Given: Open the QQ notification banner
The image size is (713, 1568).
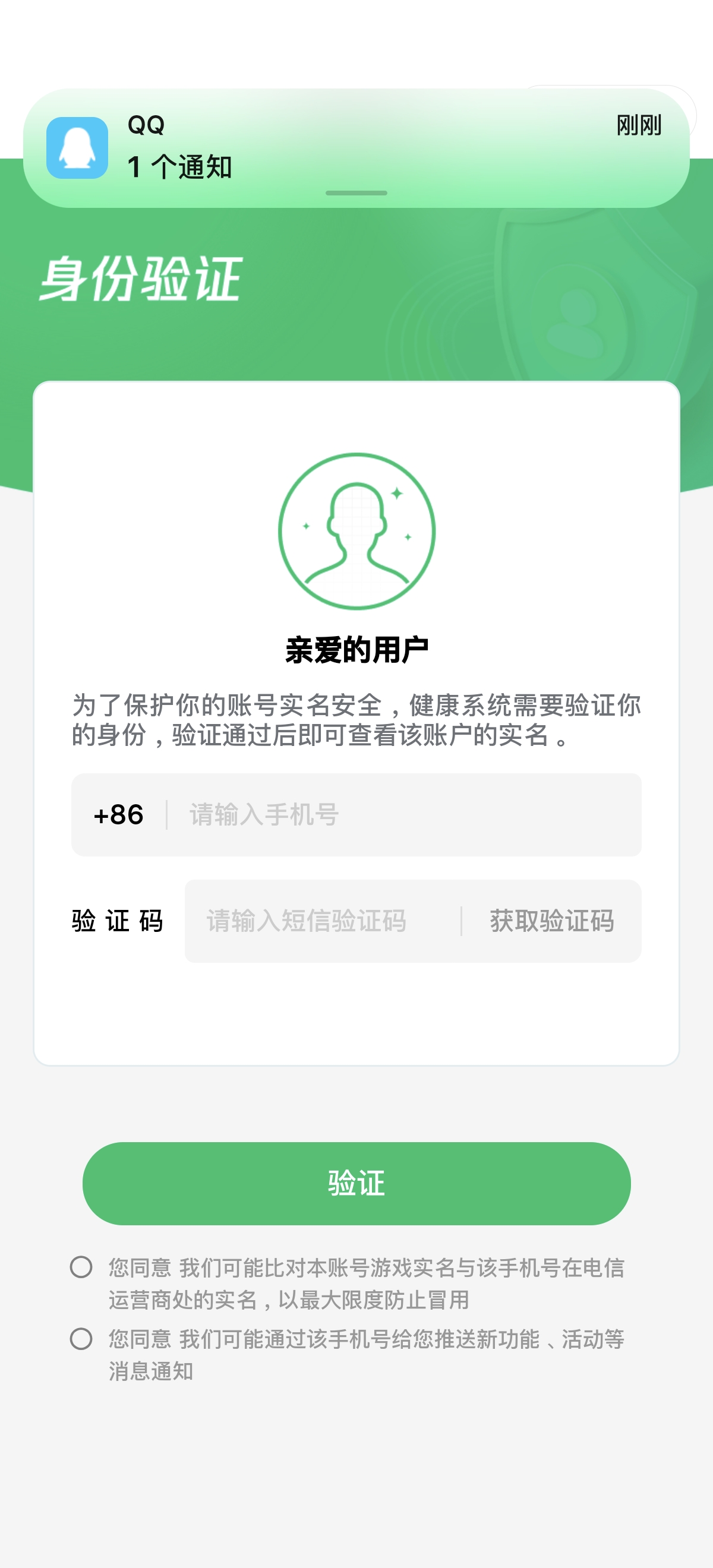Looking at the screenshot, I should click(356, 147).
